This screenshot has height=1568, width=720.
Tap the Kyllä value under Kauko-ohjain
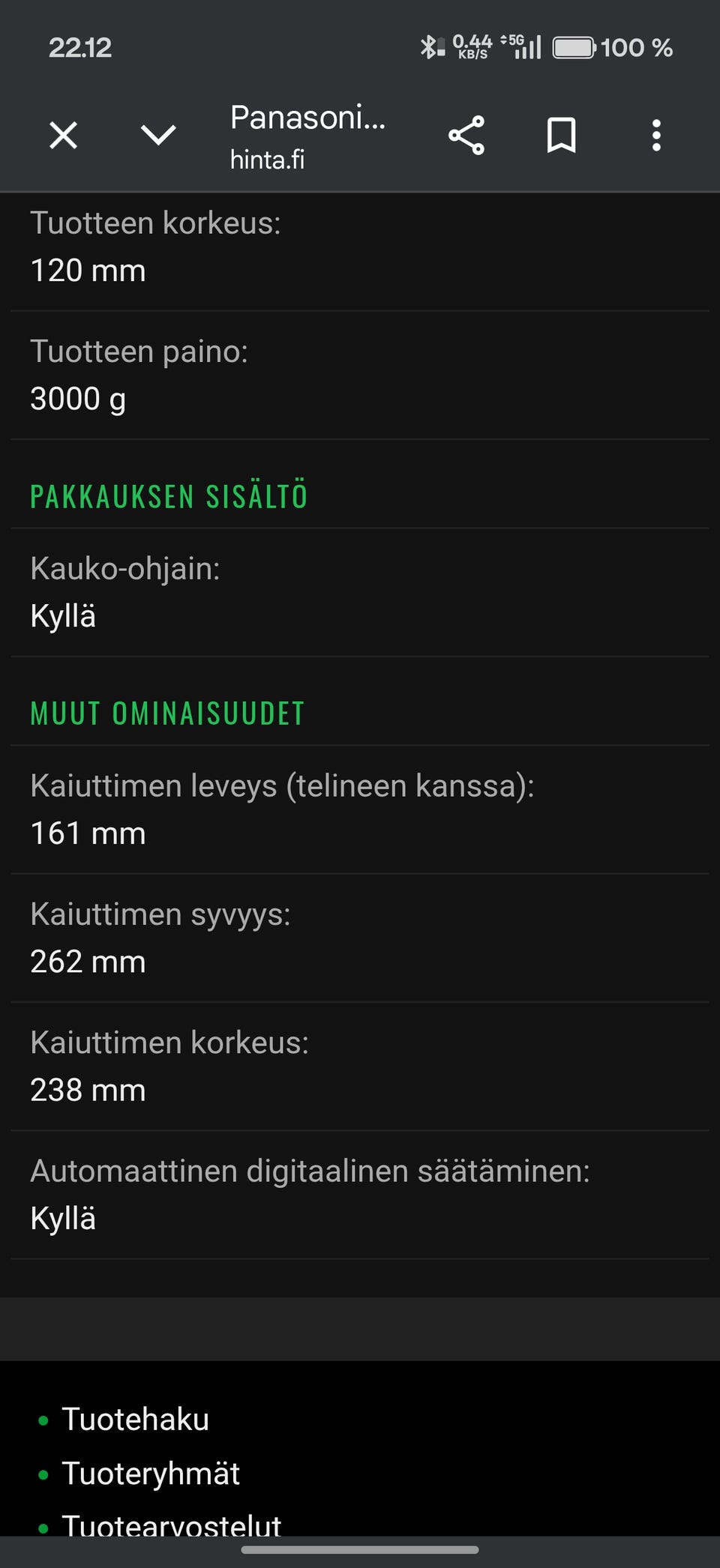tap(62, 616)
